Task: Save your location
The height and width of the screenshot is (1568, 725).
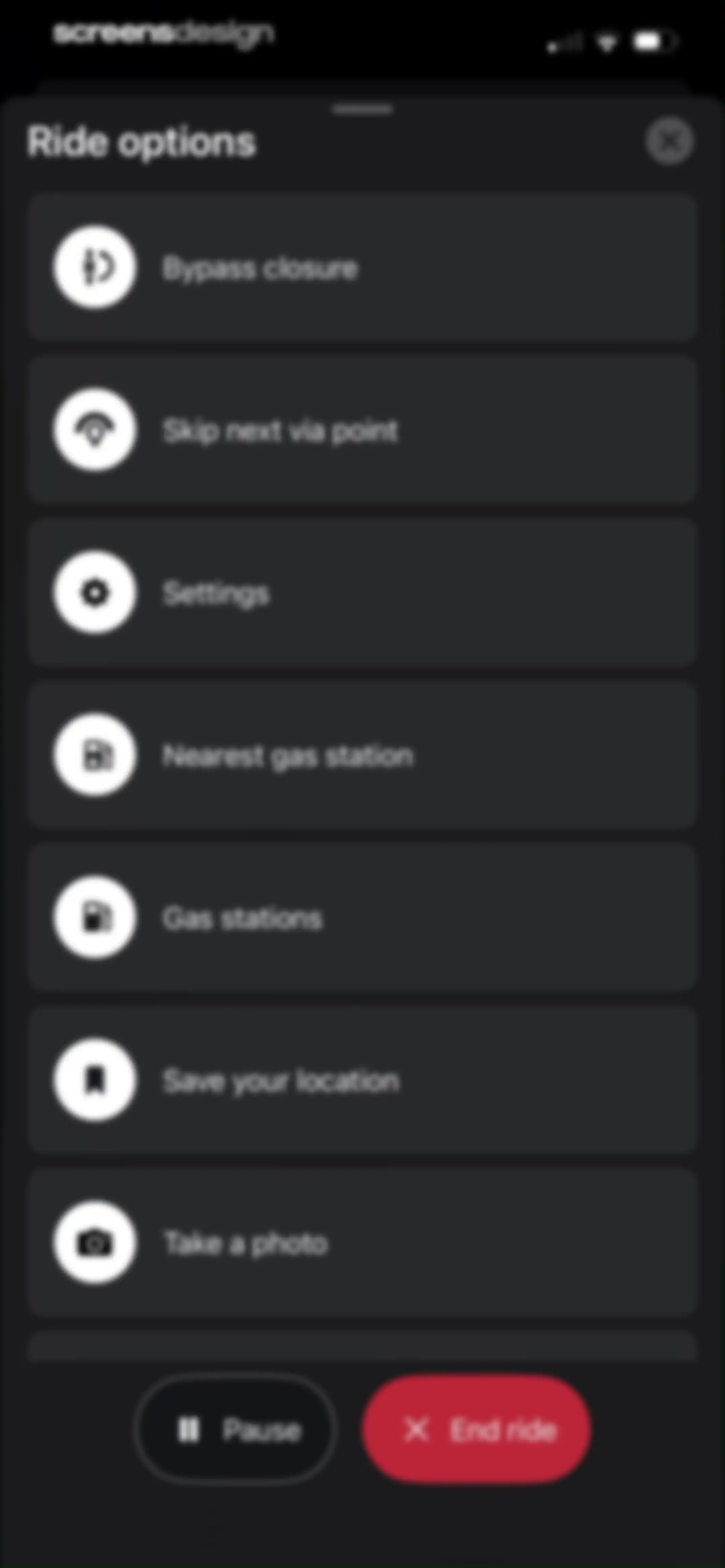Action: tap(362, 1080)
